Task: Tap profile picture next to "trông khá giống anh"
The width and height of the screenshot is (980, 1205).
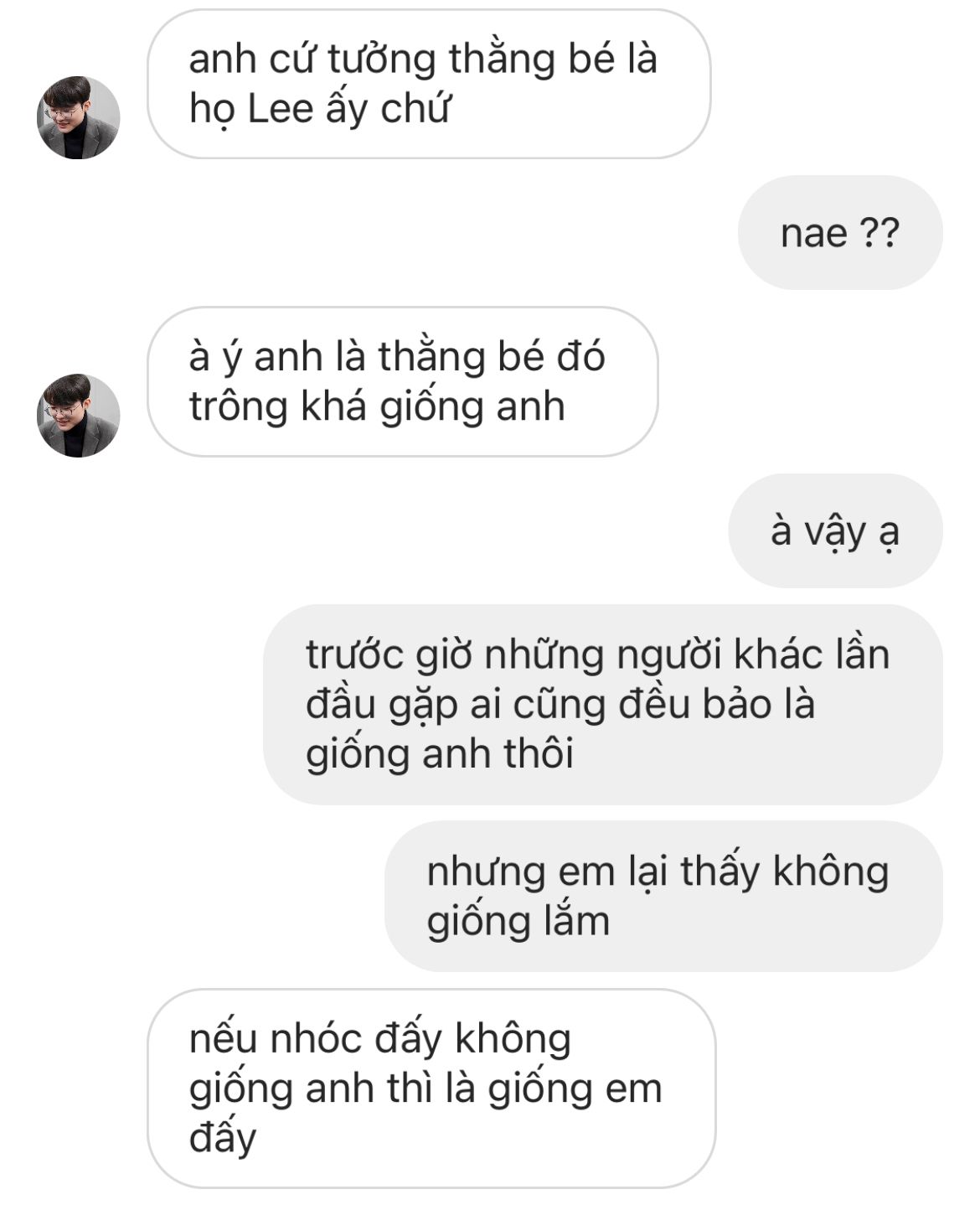Action: click(79, 416)
